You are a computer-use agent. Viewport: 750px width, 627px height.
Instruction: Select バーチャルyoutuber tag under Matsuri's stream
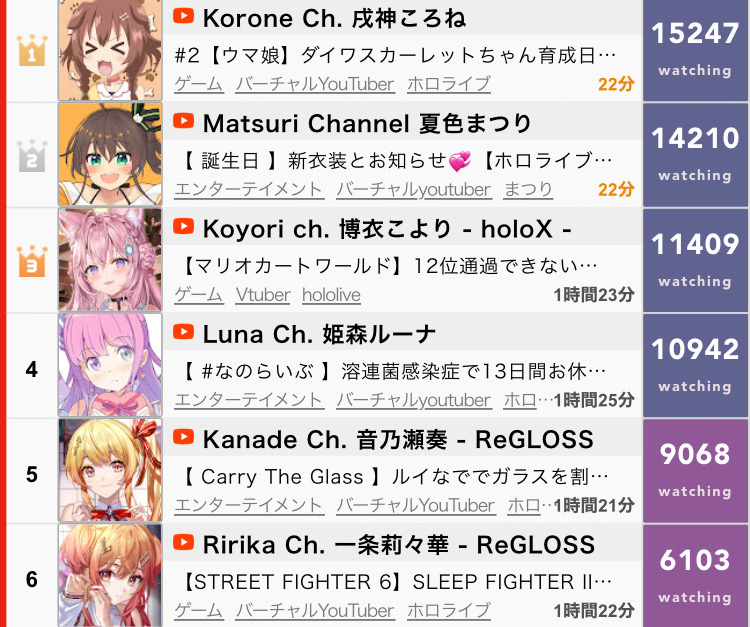tap(413, 189)
